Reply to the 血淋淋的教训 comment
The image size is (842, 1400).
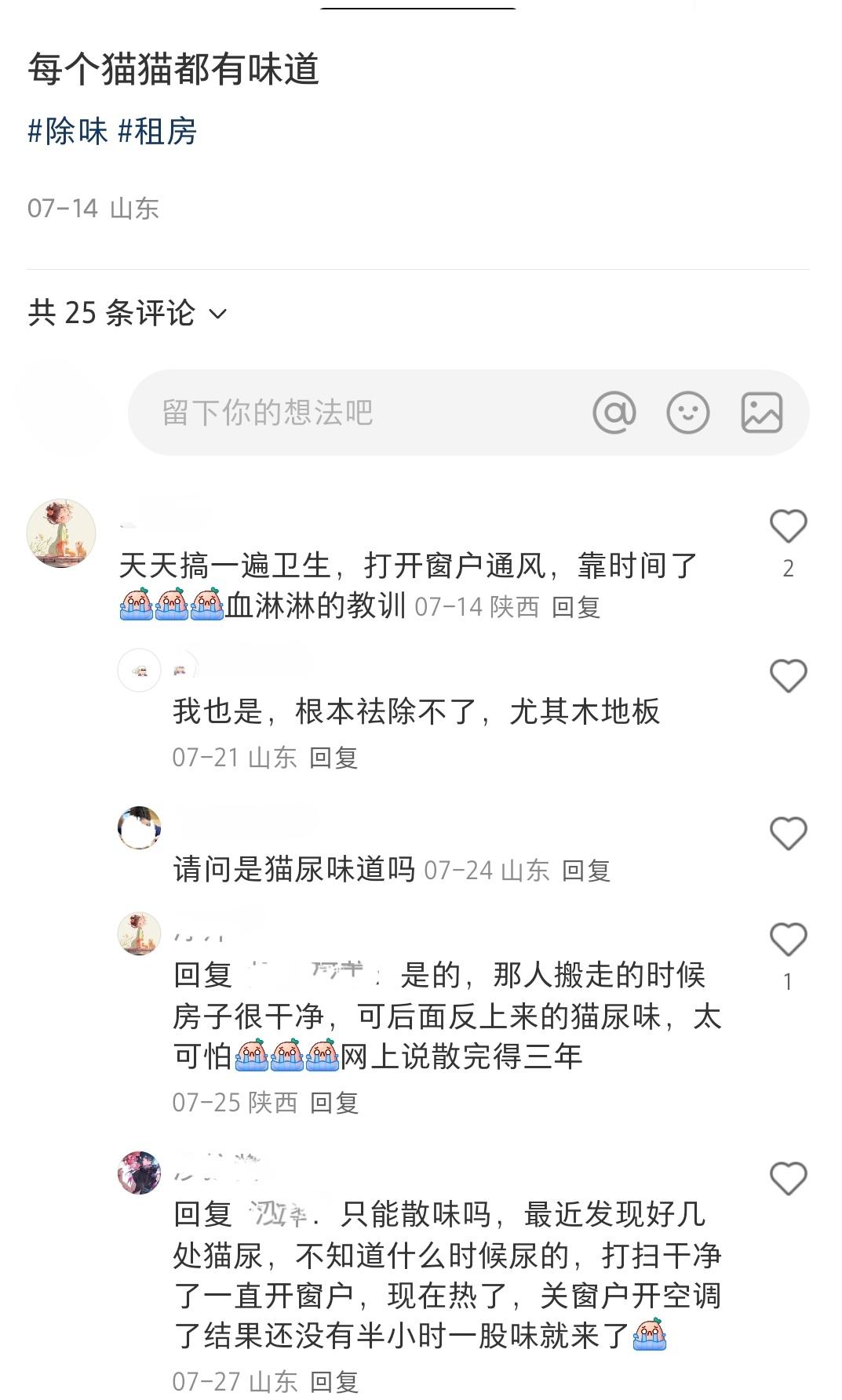coord(576,607)
